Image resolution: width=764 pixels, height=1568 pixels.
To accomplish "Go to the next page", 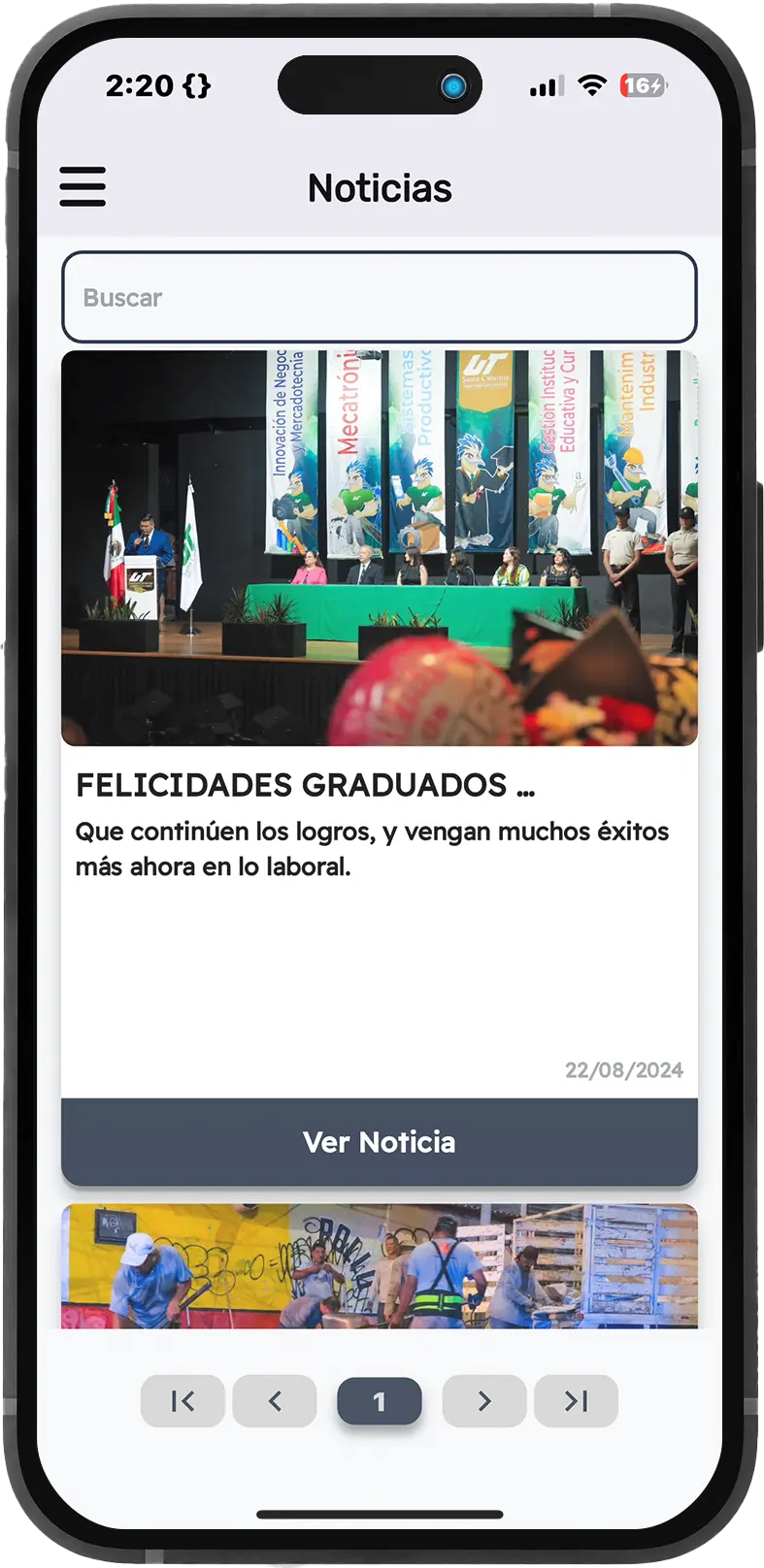I will pyautogui.click(x=484, y=1401).
